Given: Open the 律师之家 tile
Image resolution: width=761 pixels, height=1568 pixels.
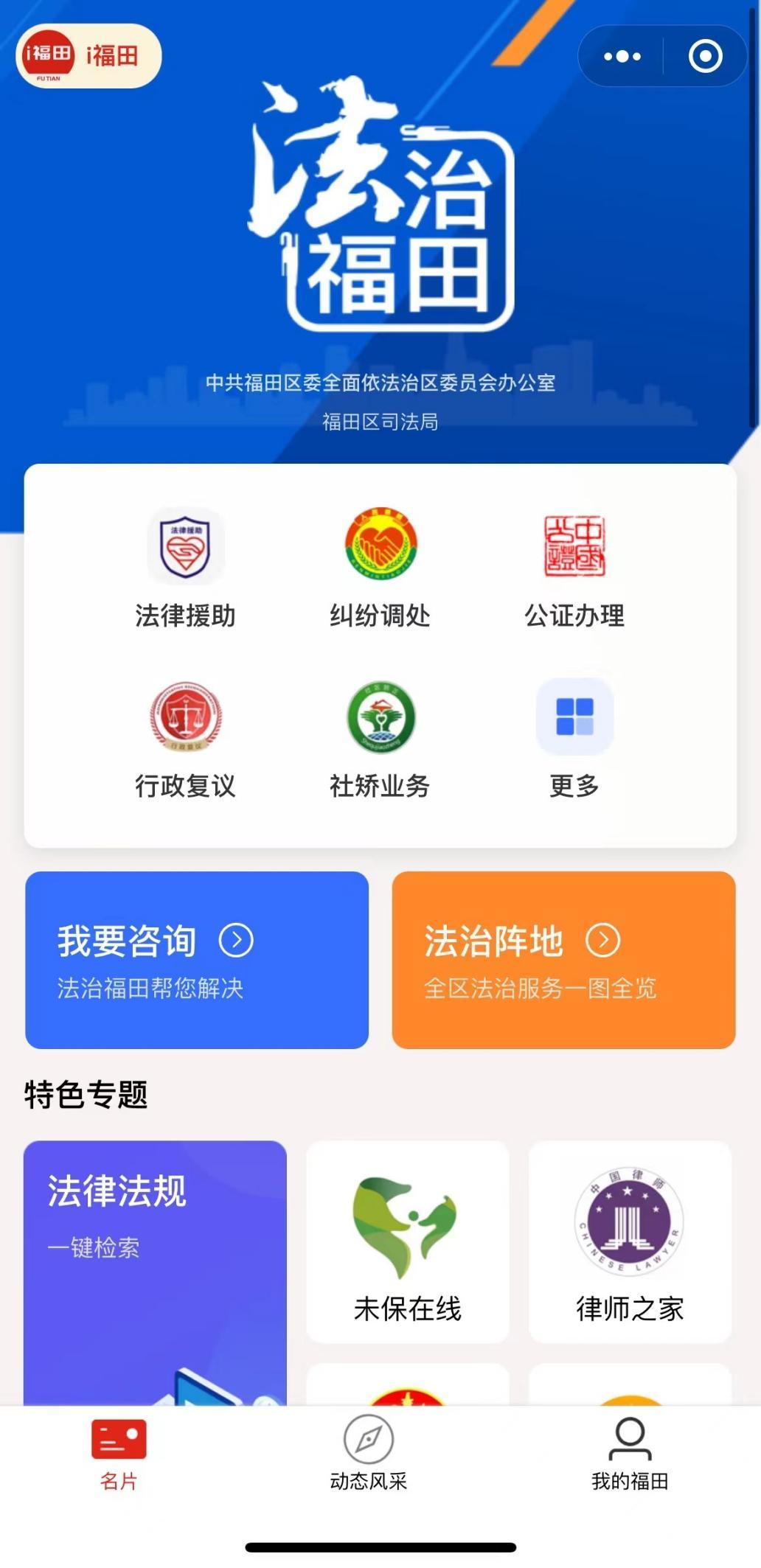Looking at the screenshot, I should click(630, 1242).
